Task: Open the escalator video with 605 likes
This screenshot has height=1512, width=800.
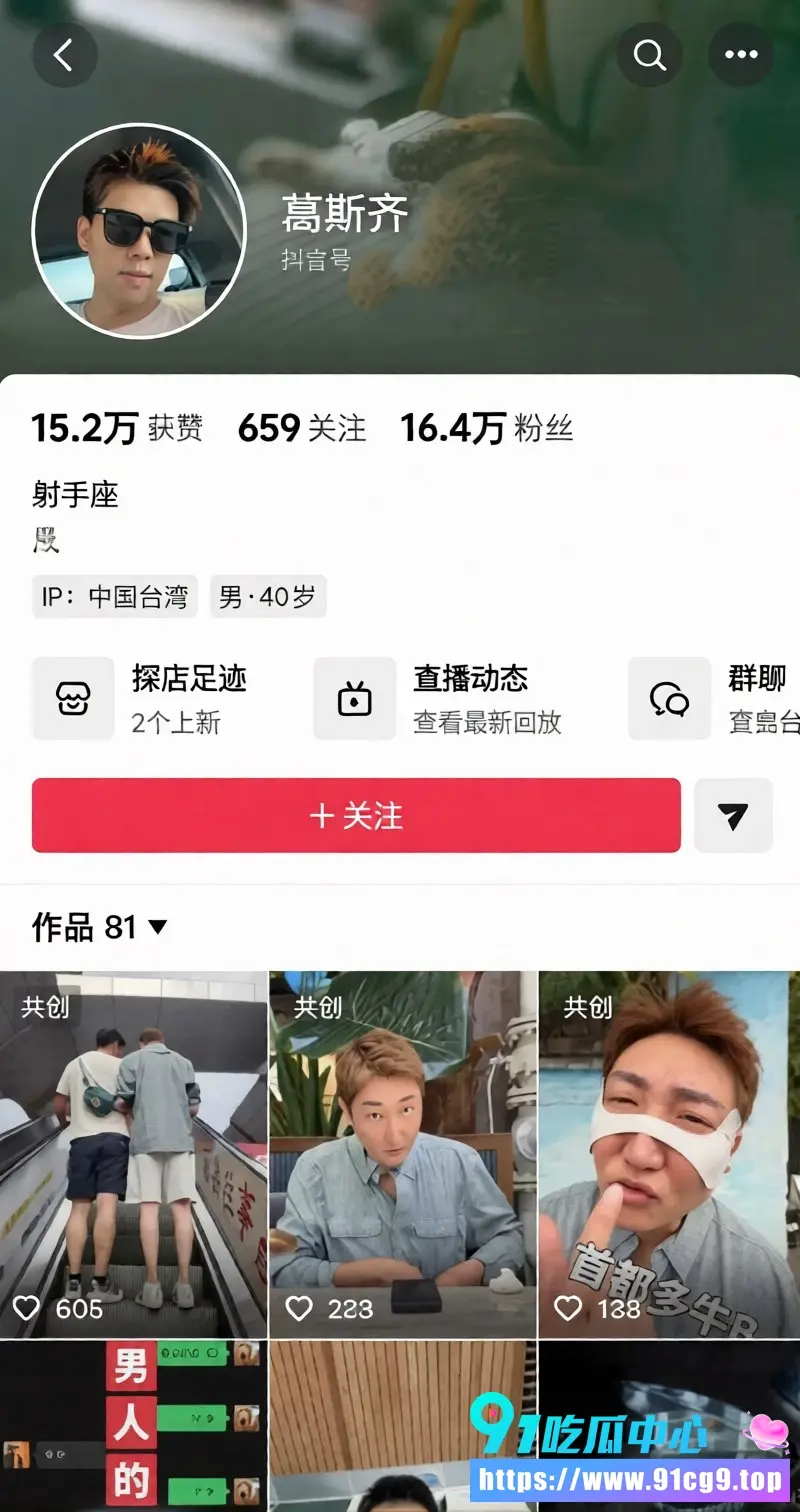Action: pos(133,1155)
